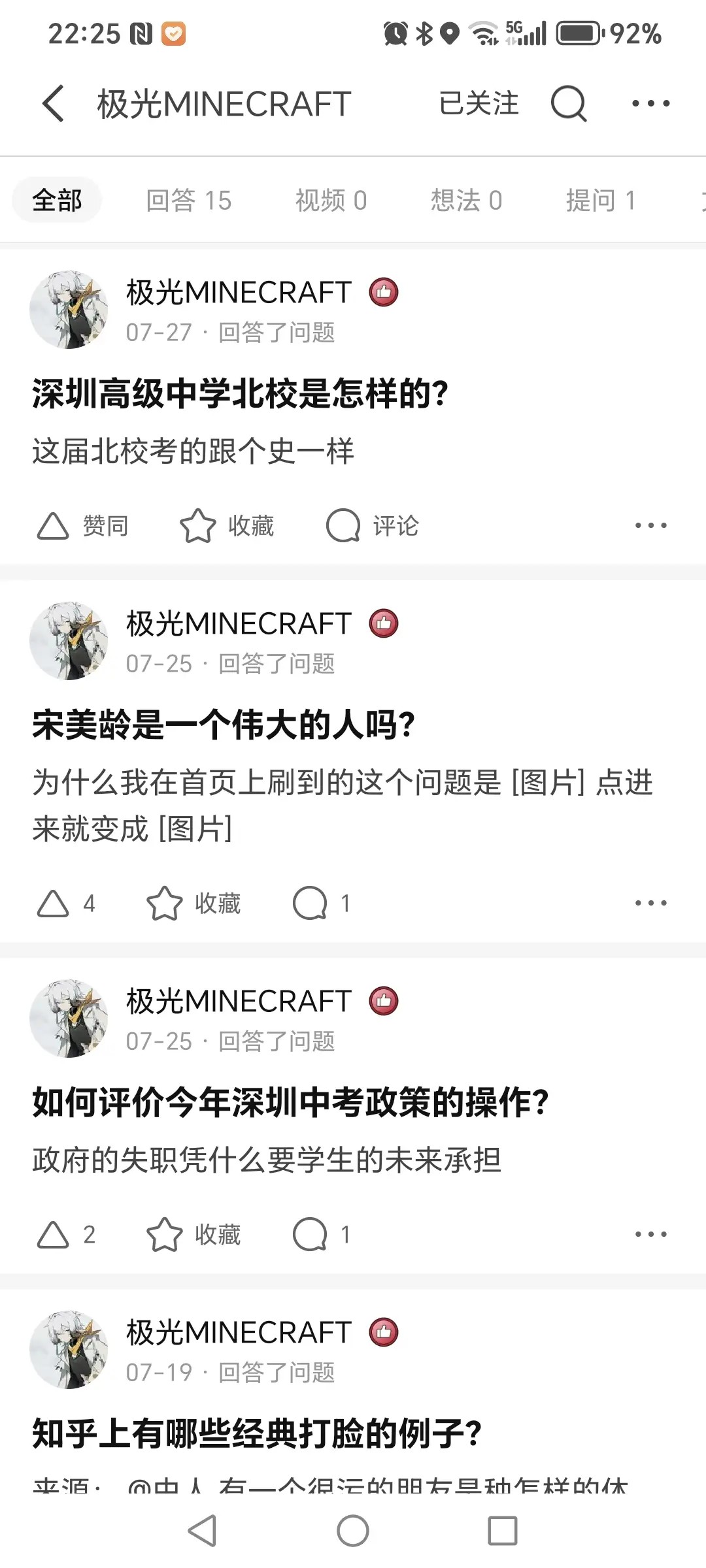Switch to the 想法 0 tab
Image resolution: width=706 pixels, height=1568 pixels.
click(466, 201)
